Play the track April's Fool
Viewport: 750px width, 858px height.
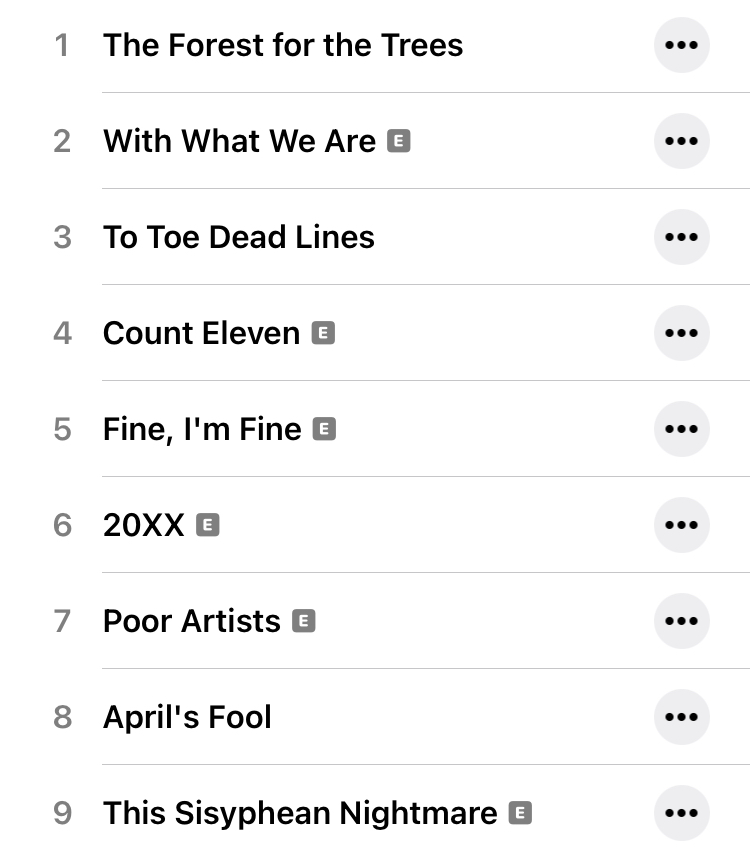pos(187,717)
